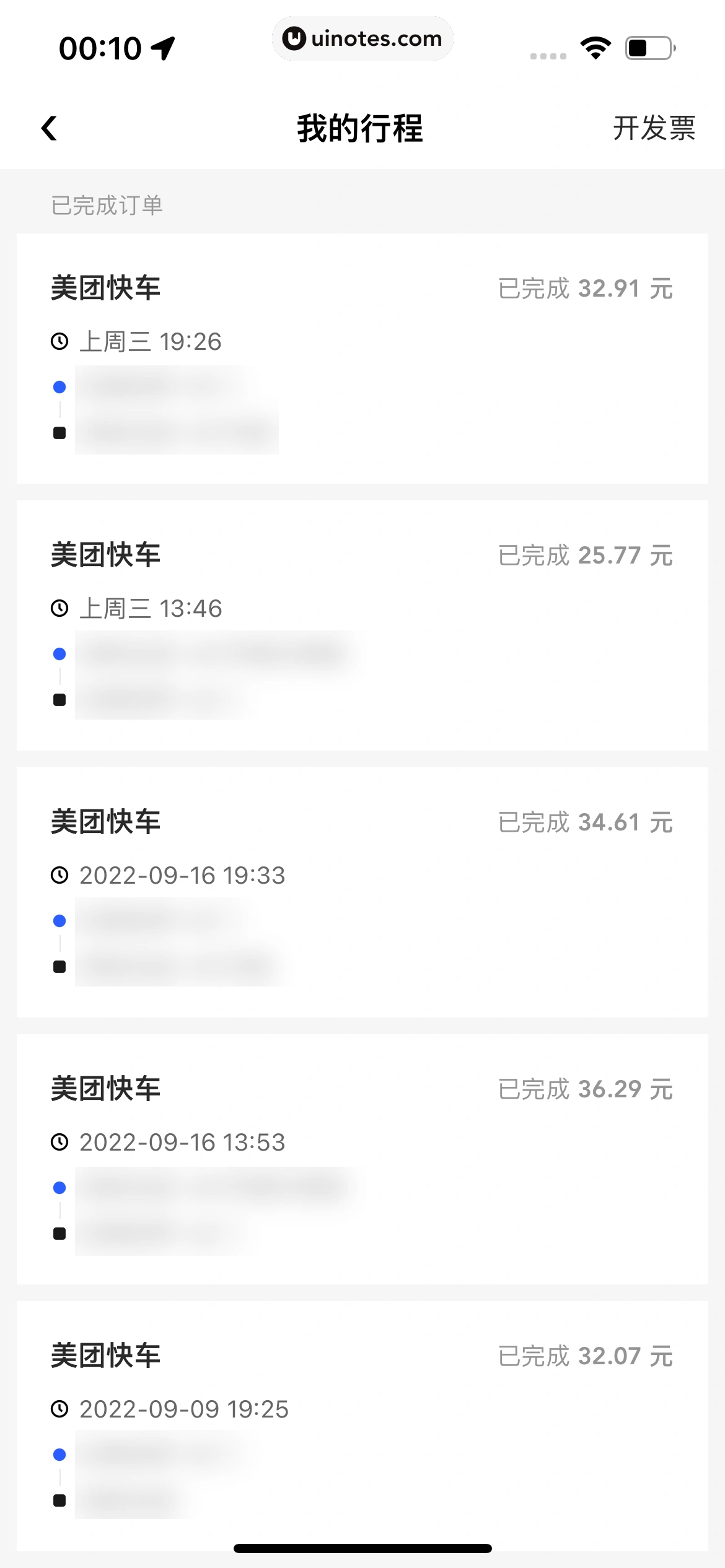Tap the uinotes.com pill at the top
This screenshot has height=1568, width=725.
362,38
